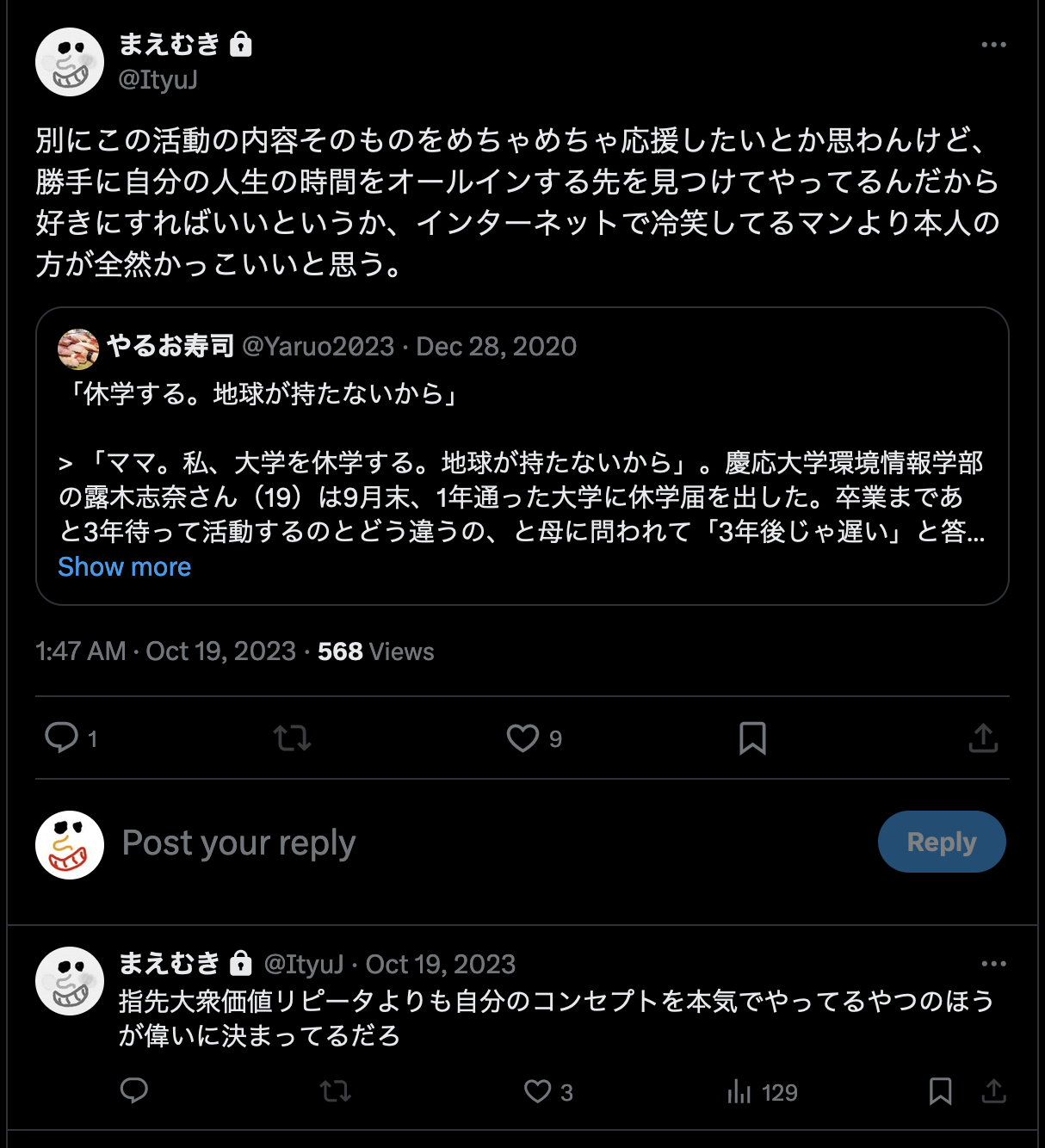Open まえむき profile avatar at top

70,62
